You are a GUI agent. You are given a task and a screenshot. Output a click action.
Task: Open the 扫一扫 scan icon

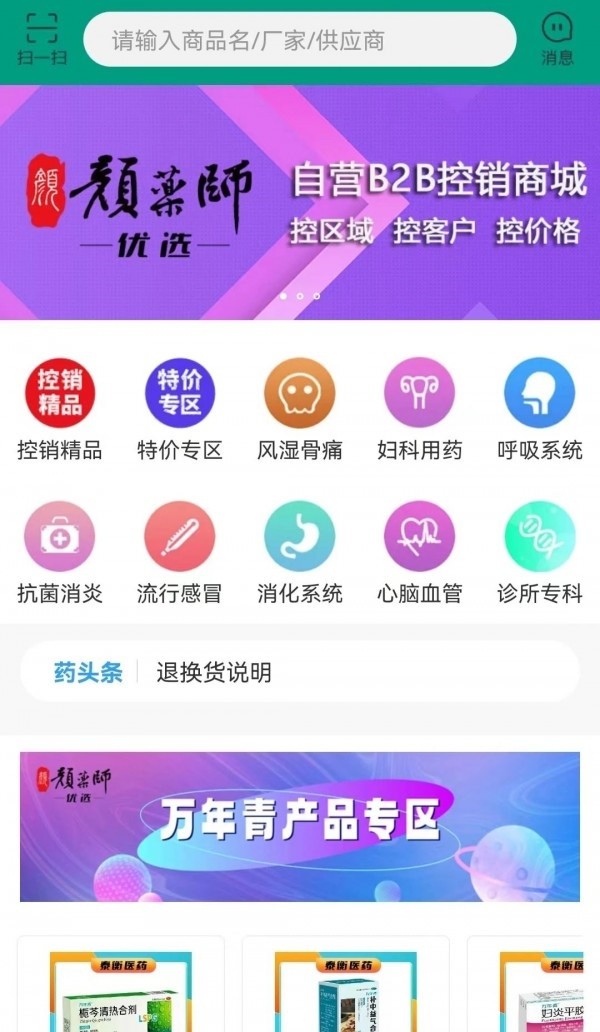click(x=42, y=39)
